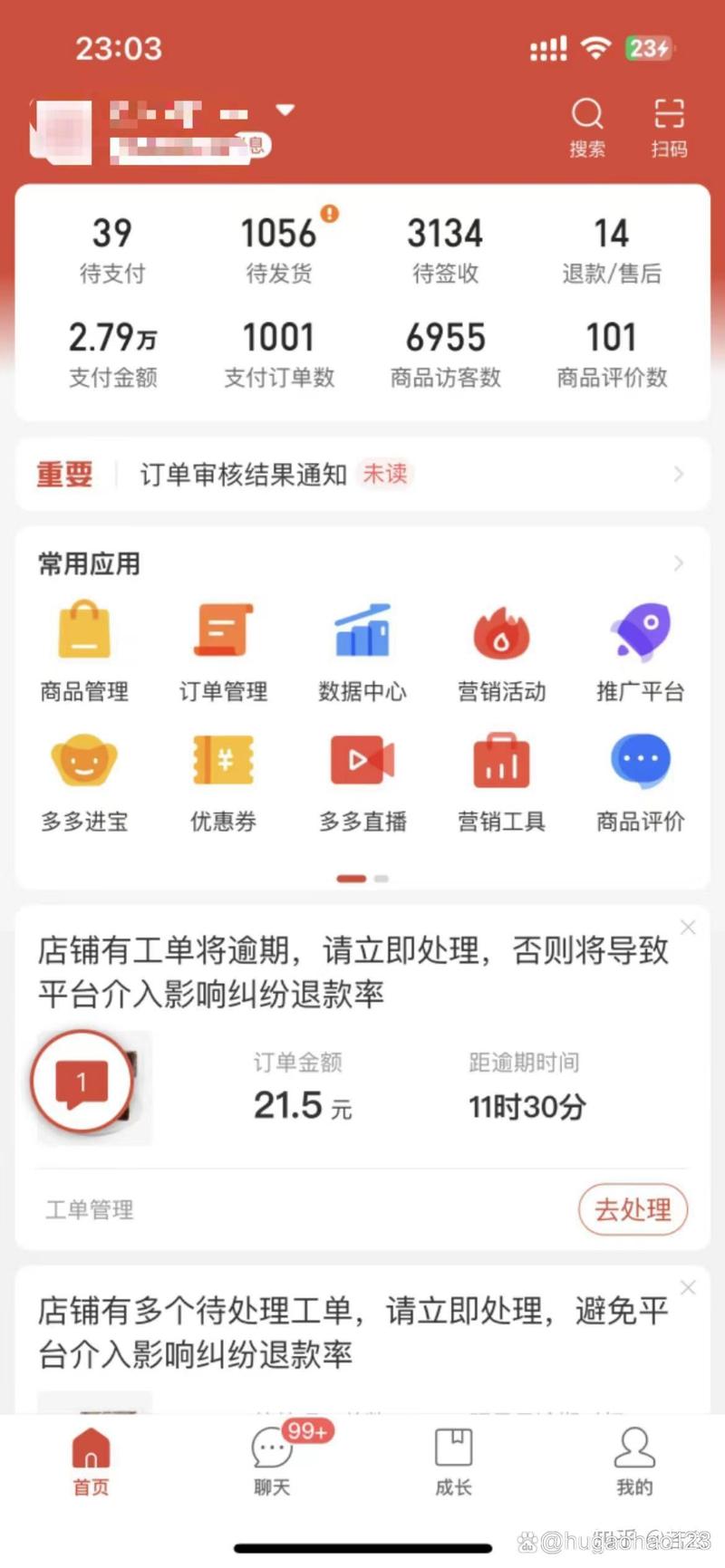Screen dimensions: 725x1568
Task: Open 订单审核结果通知 via right chevron
Action: [x=679, y=474]
